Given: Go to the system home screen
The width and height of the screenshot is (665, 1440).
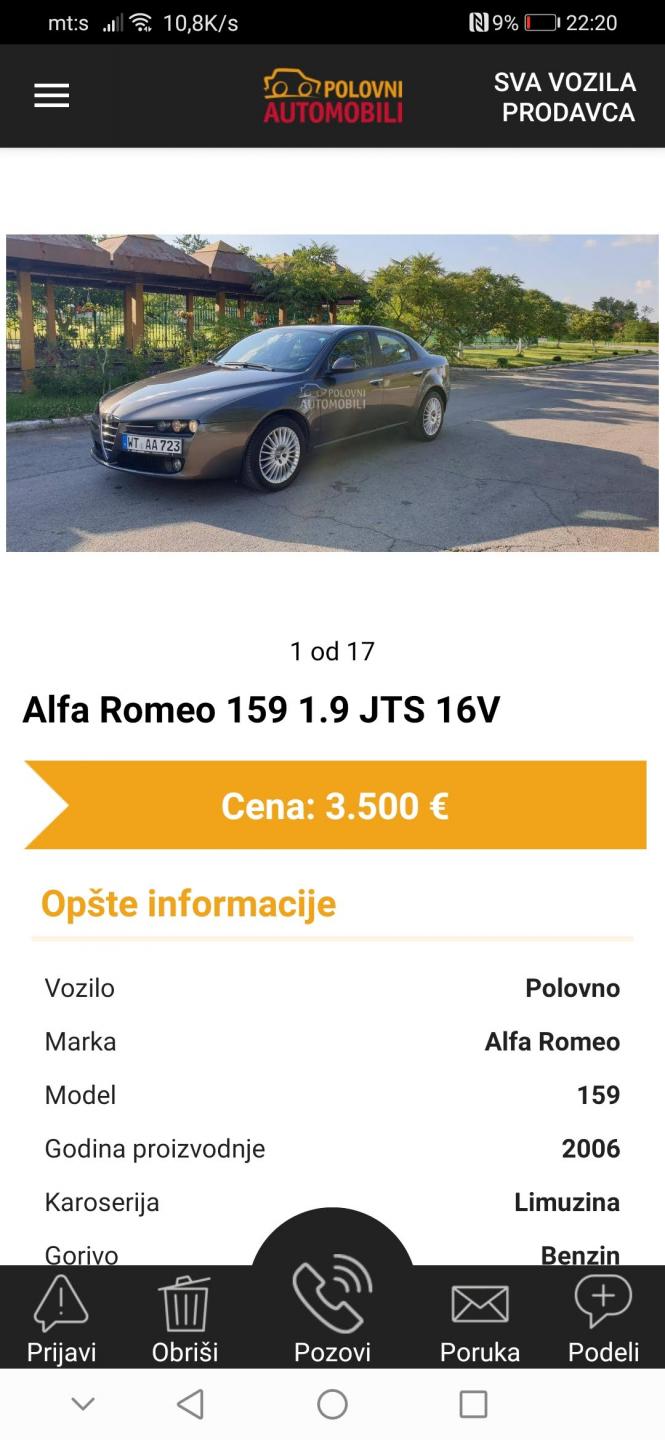Looking at the screenshot, I should point(332,1404).
